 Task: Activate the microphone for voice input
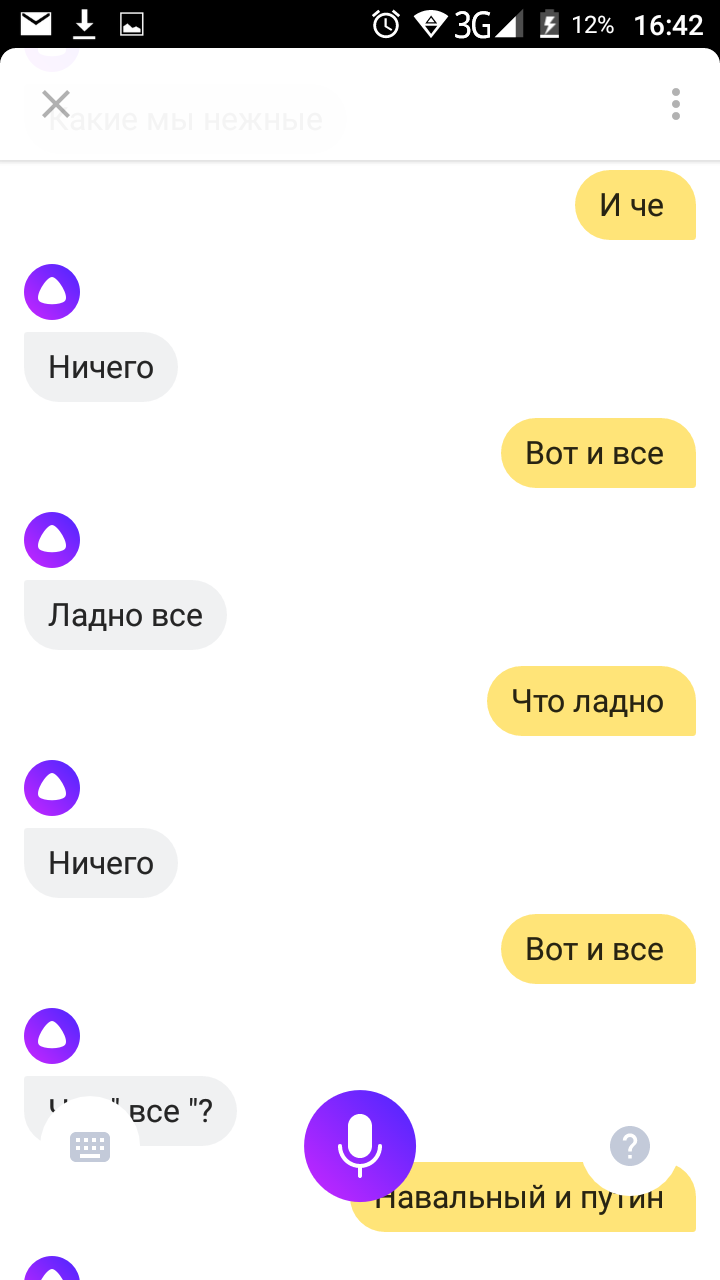tap(360, 1145)
